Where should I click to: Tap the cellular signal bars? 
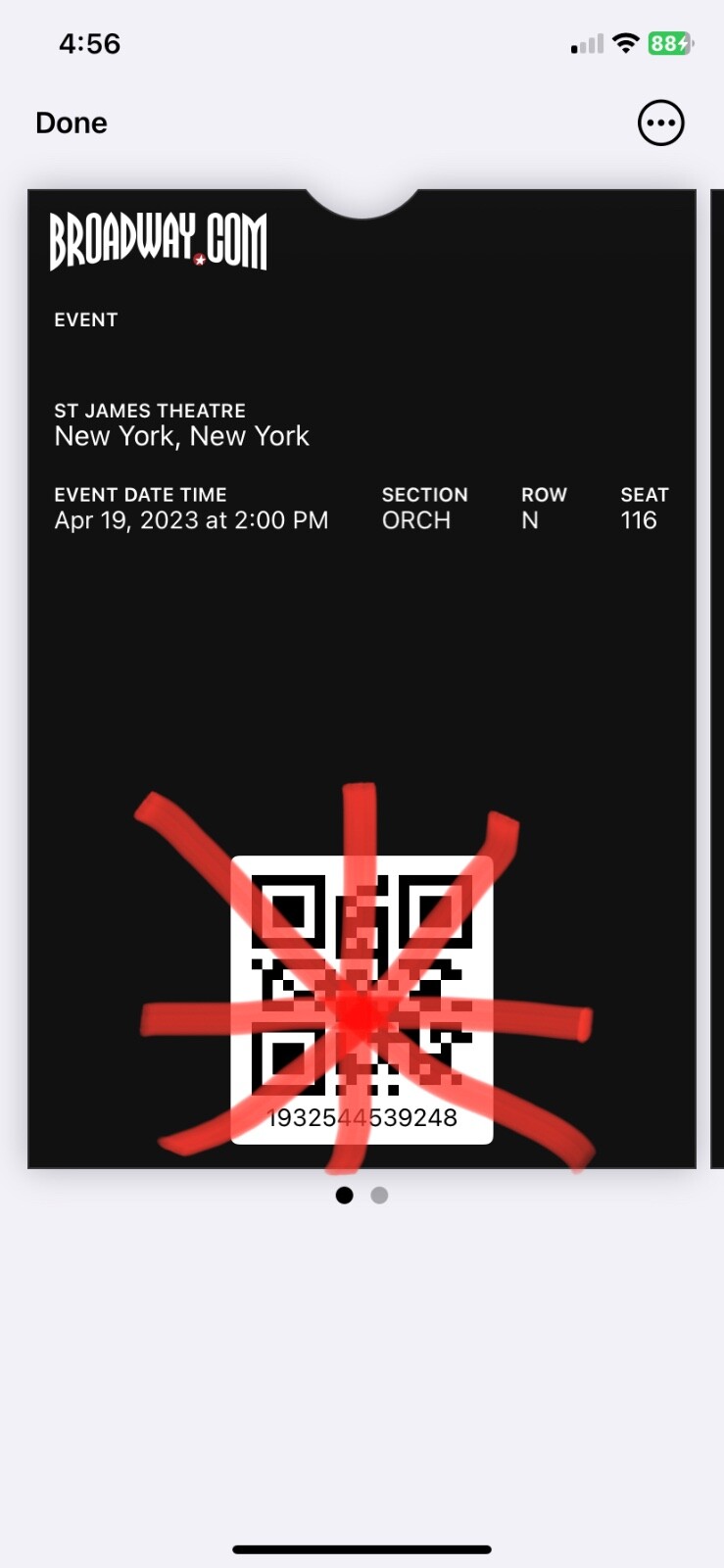(x=583, y=44)
